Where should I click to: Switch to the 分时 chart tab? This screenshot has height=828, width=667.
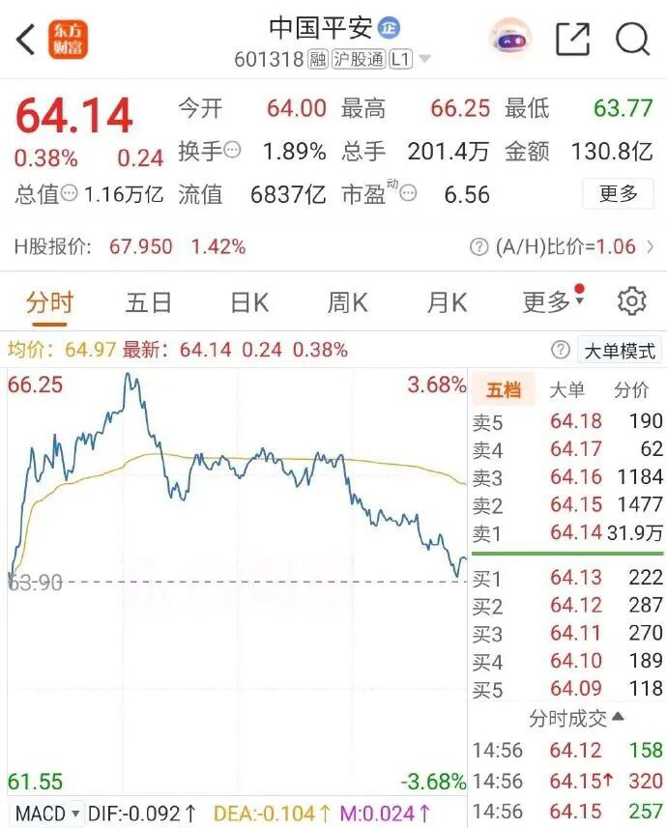pyautogui.click(x=50, y=302)
